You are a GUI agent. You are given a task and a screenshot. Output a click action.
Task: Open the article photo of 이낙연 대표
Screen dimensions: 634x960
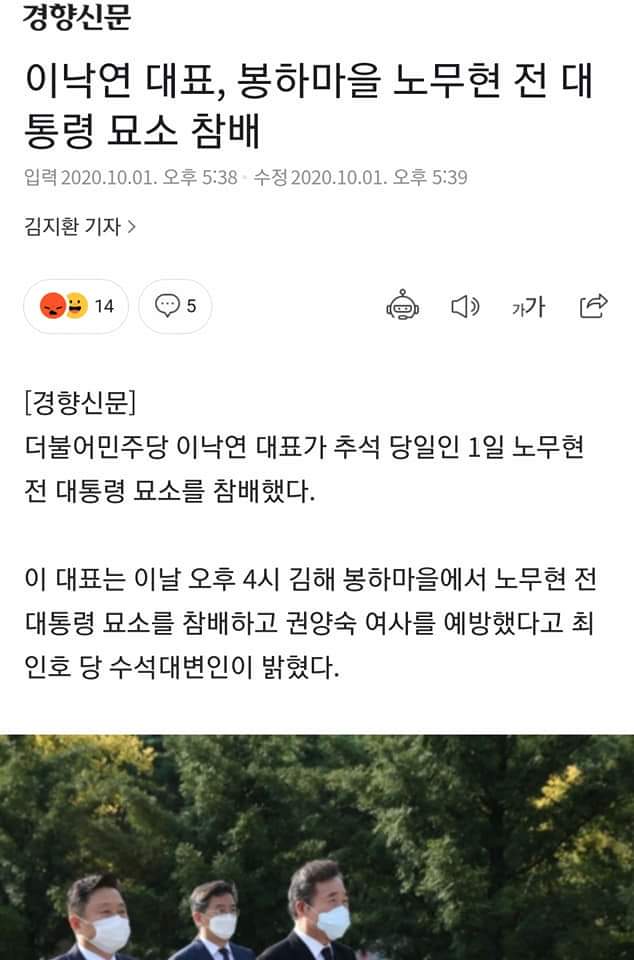(317, 848)
